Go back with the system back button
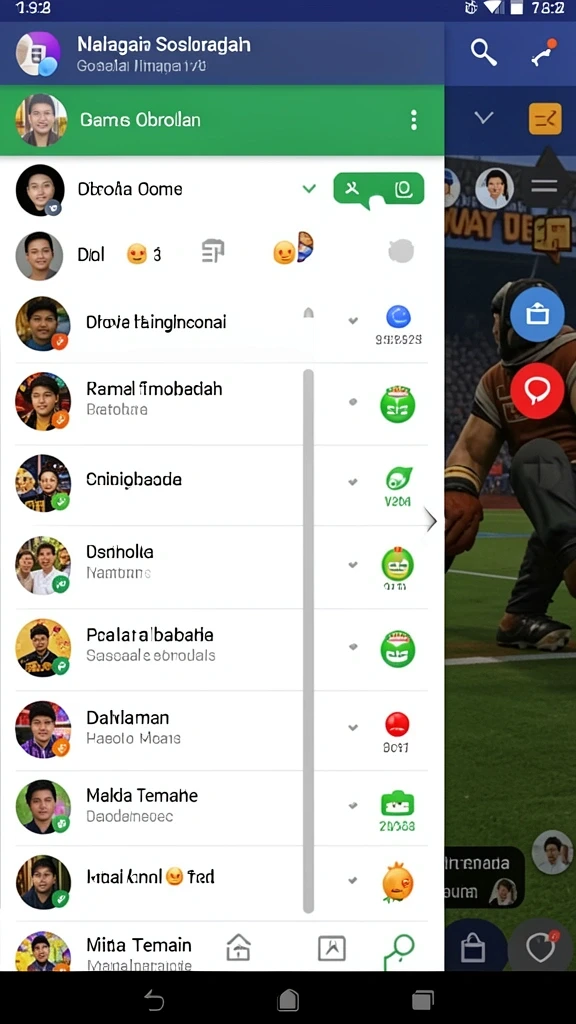 (x=153, y=999)
